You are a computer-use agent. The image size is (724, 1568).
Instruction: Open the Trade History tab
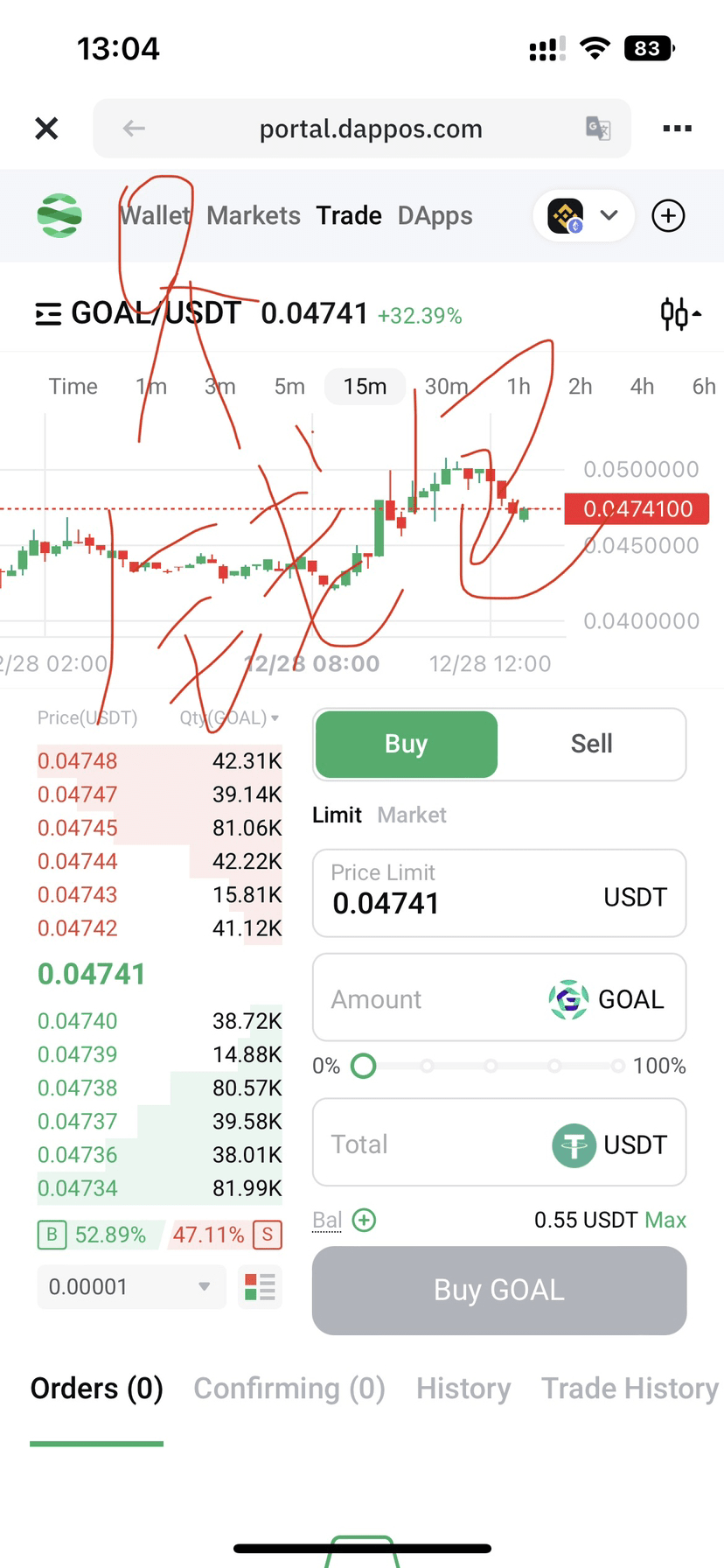630,1389
